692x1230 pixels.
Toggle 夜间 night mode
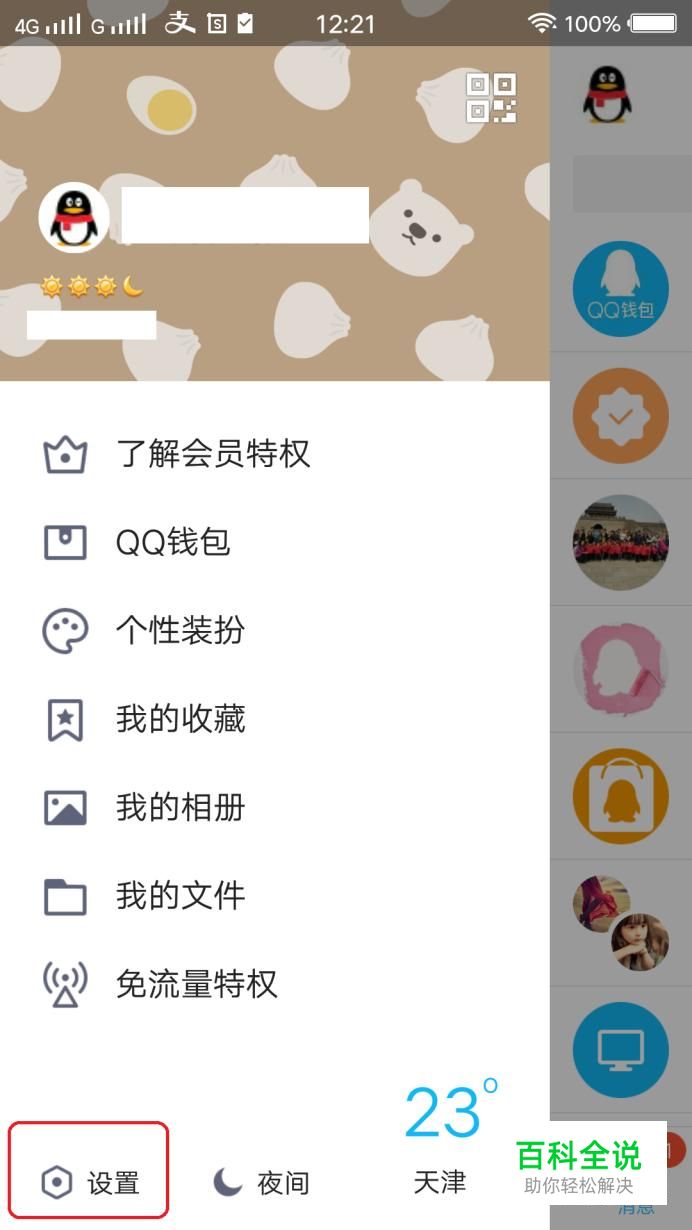click(261, 1183)
